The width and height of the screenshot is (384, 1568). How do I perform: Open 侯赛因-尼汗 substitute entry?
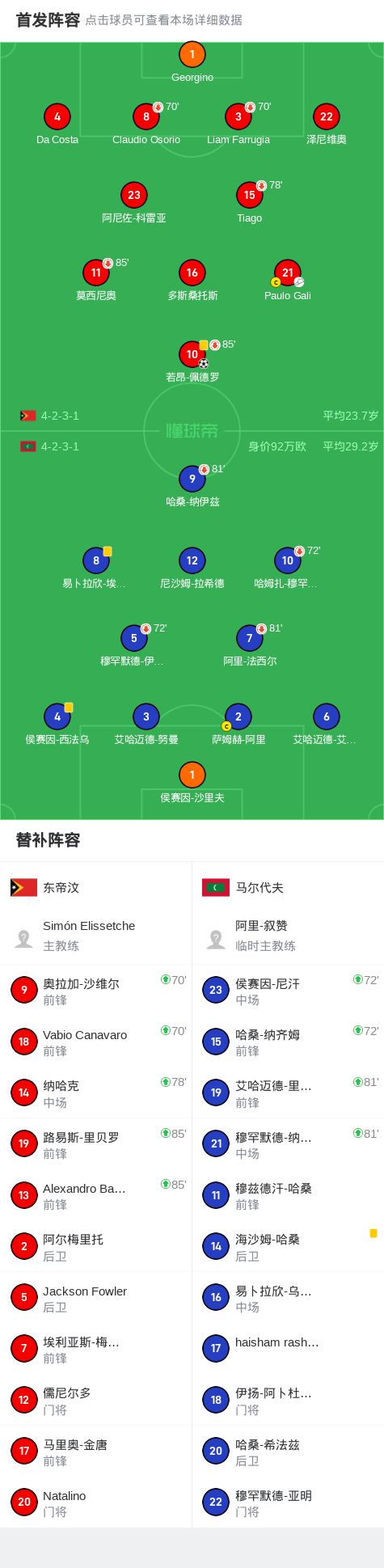point(288,990)
